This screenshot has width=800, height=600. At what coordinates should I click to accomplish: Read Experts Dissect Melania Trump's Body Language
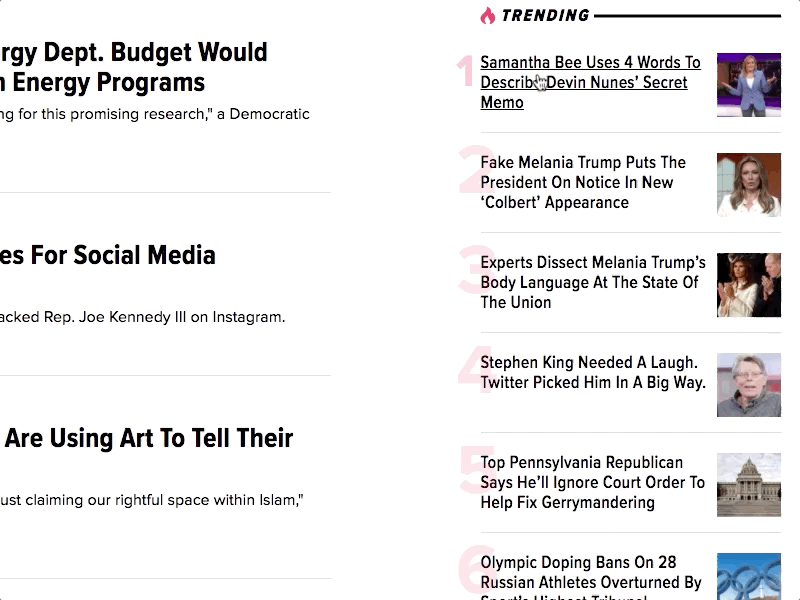tap(592, 282)
